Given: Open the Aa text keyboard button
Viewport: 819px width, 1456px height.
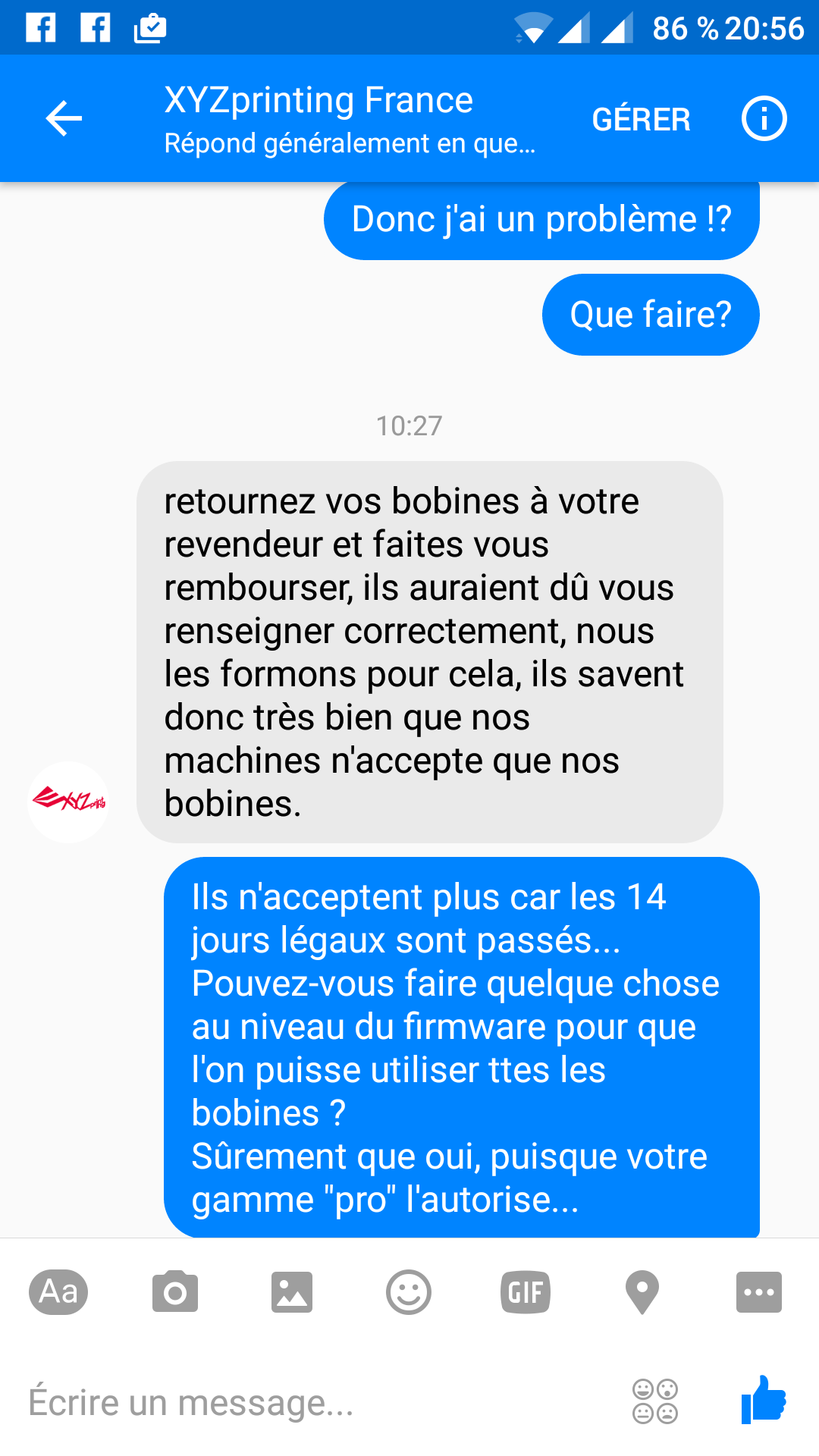Looking at the screenshot, I should click(x=58, y=1291).
